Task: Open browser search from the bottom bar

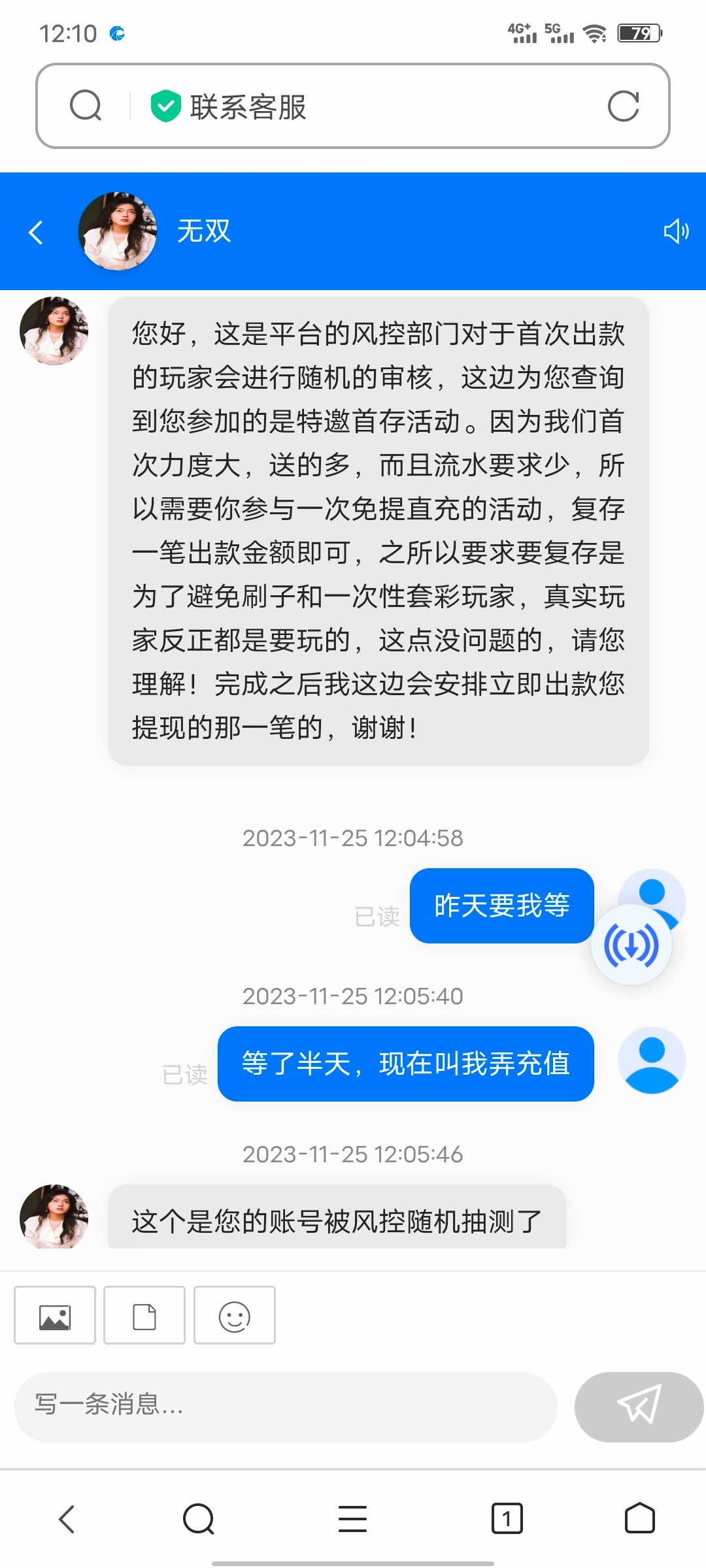Action: pyautogui.click(x=199, y=1518)
